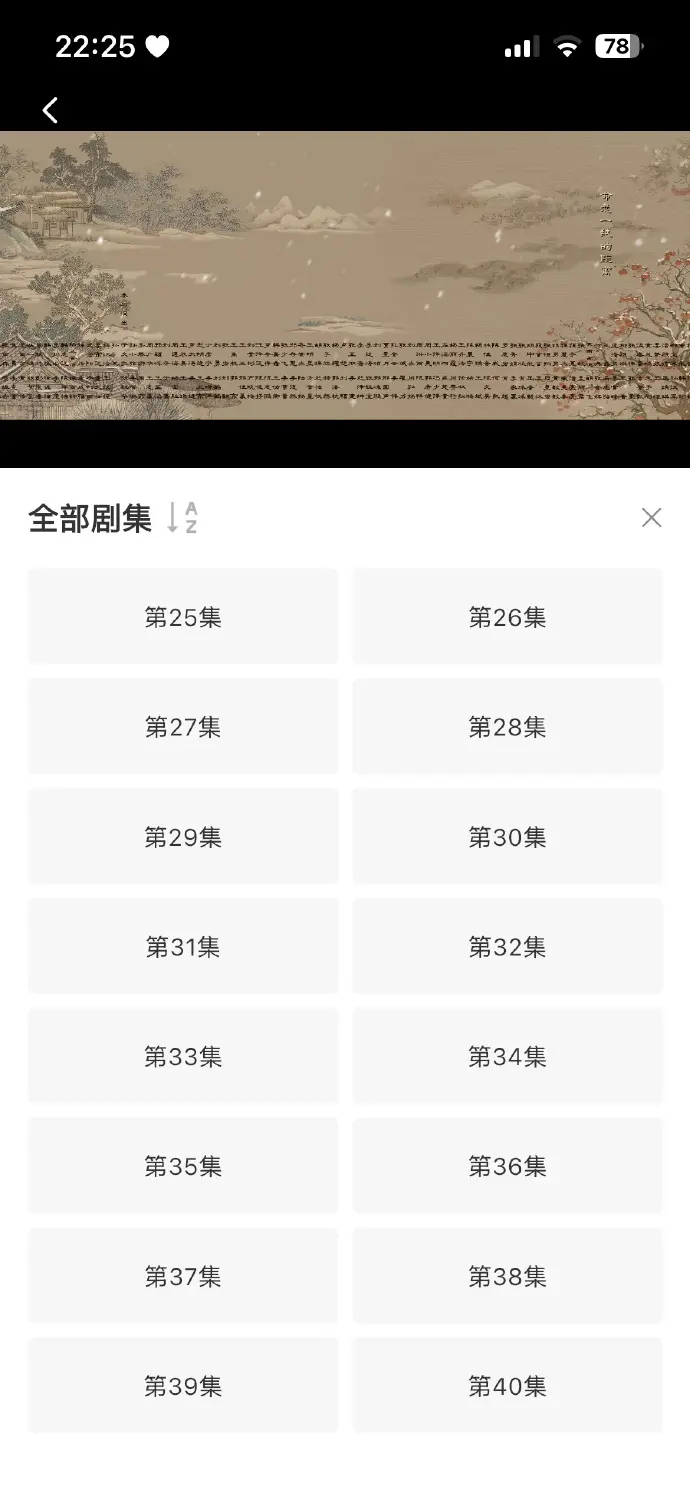Go back using the top-left arrow

point(51,110)
